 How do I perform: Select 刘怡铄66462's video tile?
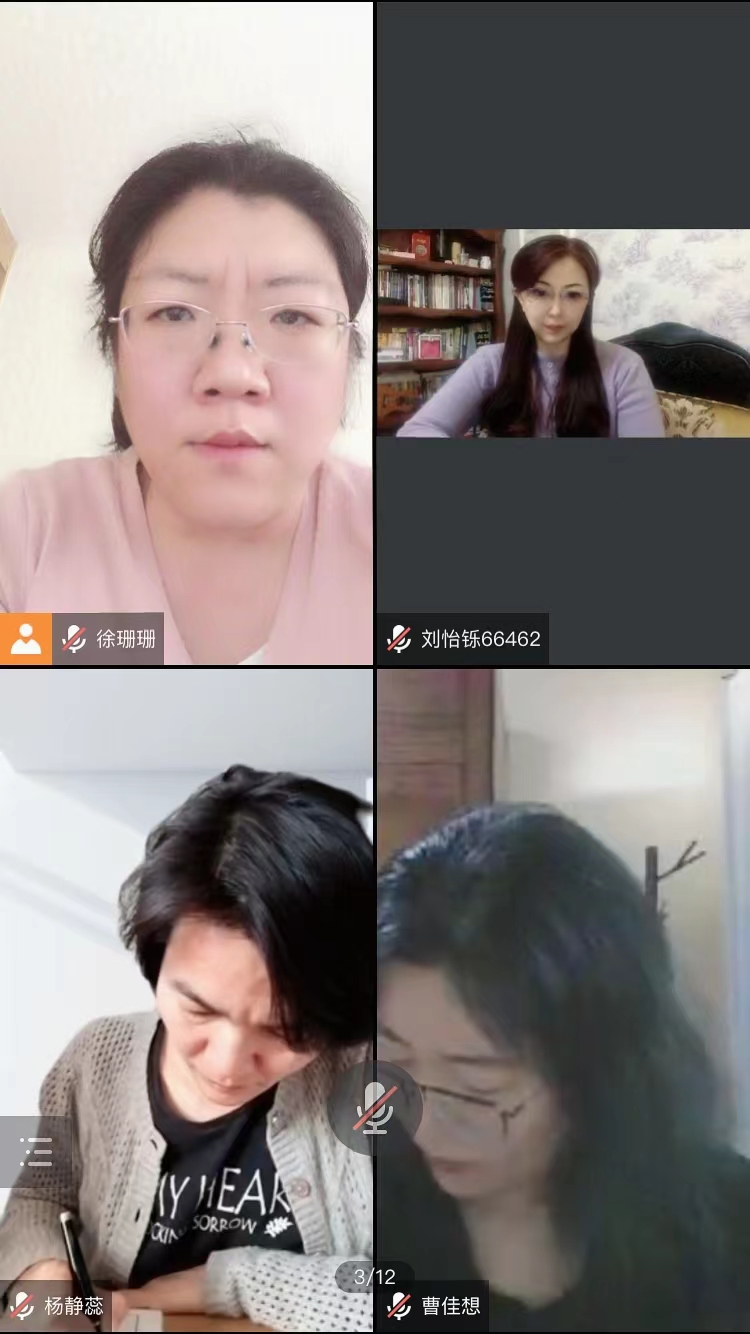(x=563, y=333)
